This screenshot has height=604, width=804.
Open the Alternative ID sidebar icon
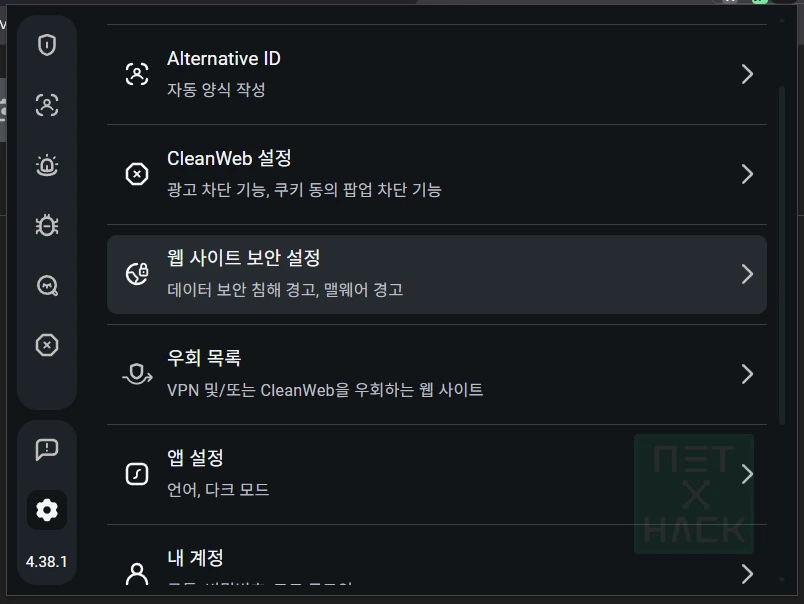tap(47, 105)
